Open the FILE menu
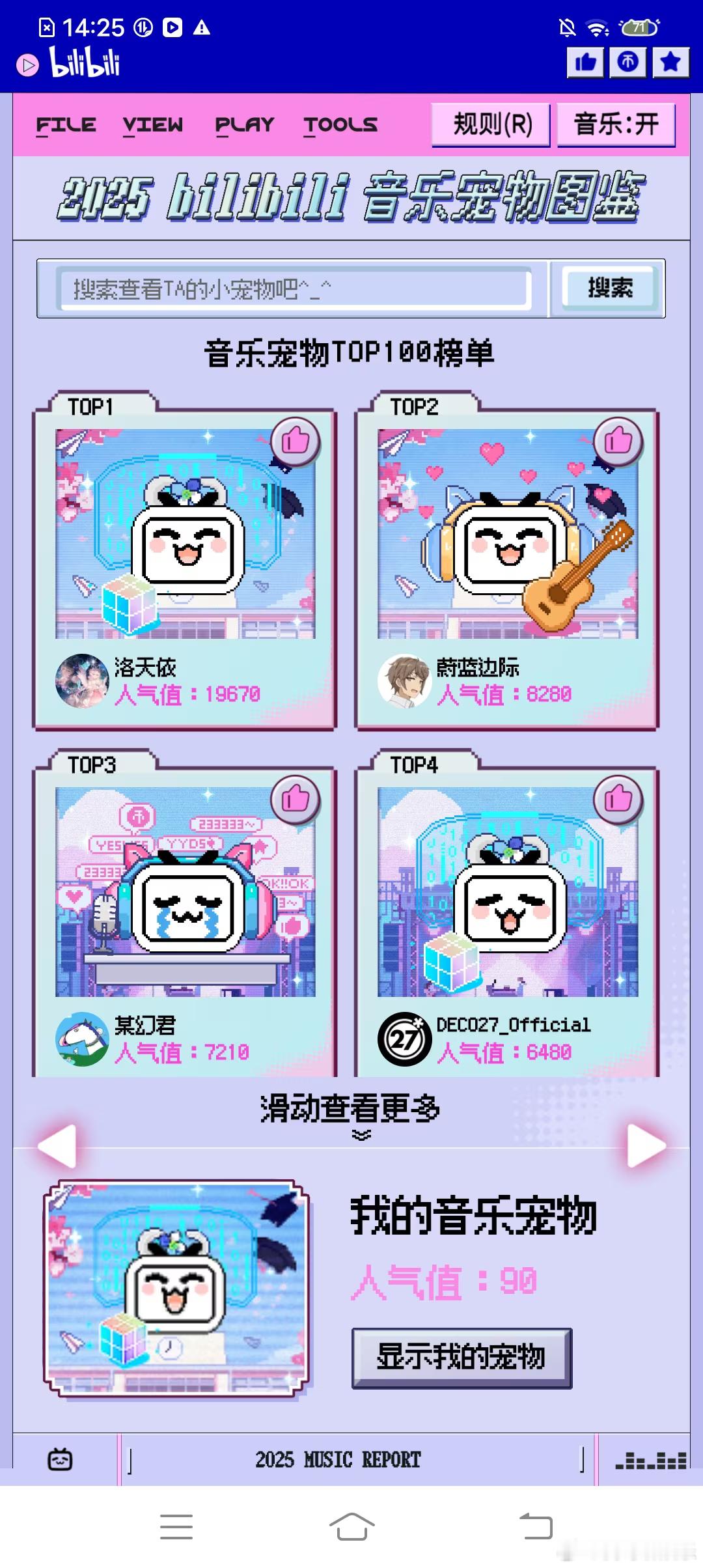 click(x=67, y=124)
